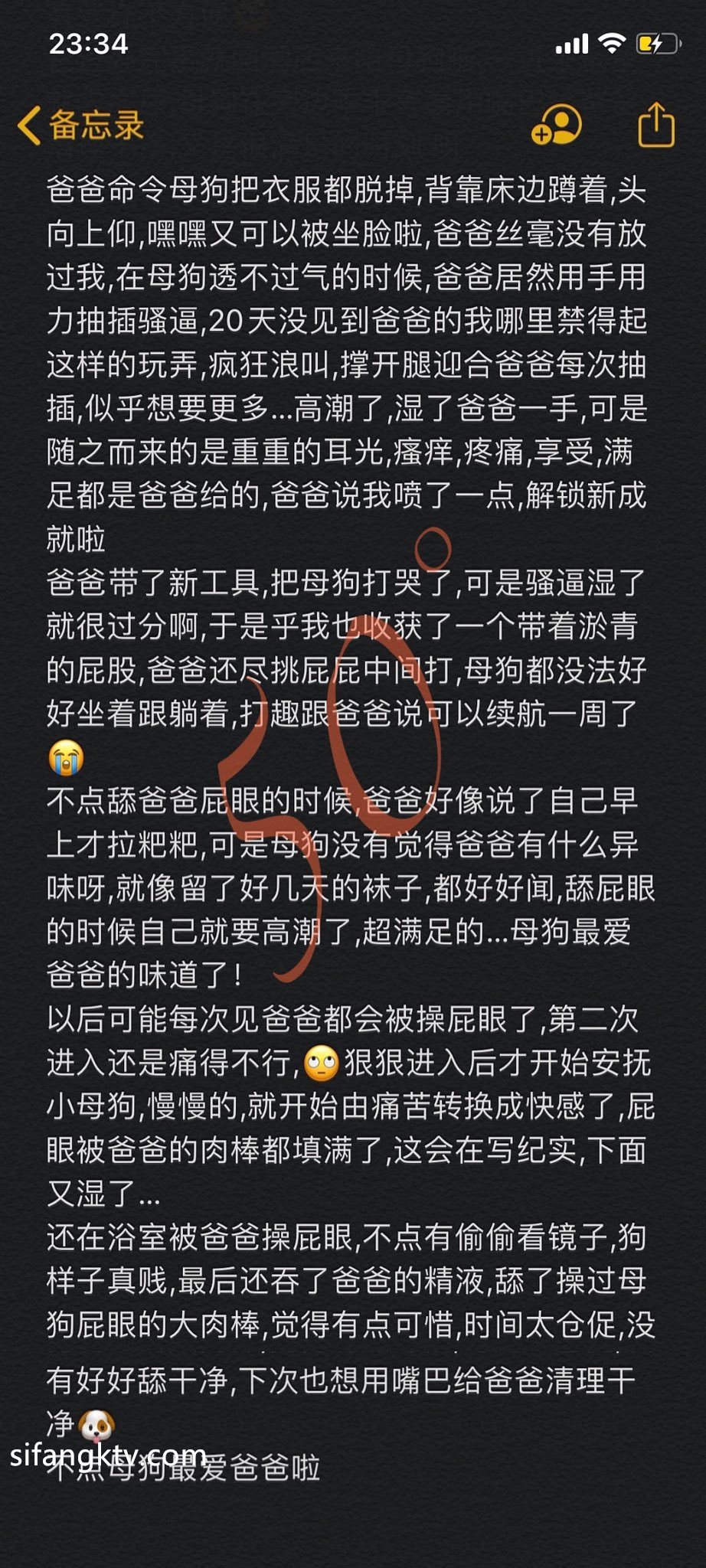Go back to the 备忘录 notes list
The width and height of the screenshot is (706, 1568).
pyautogui.click(x=80, y=126)
